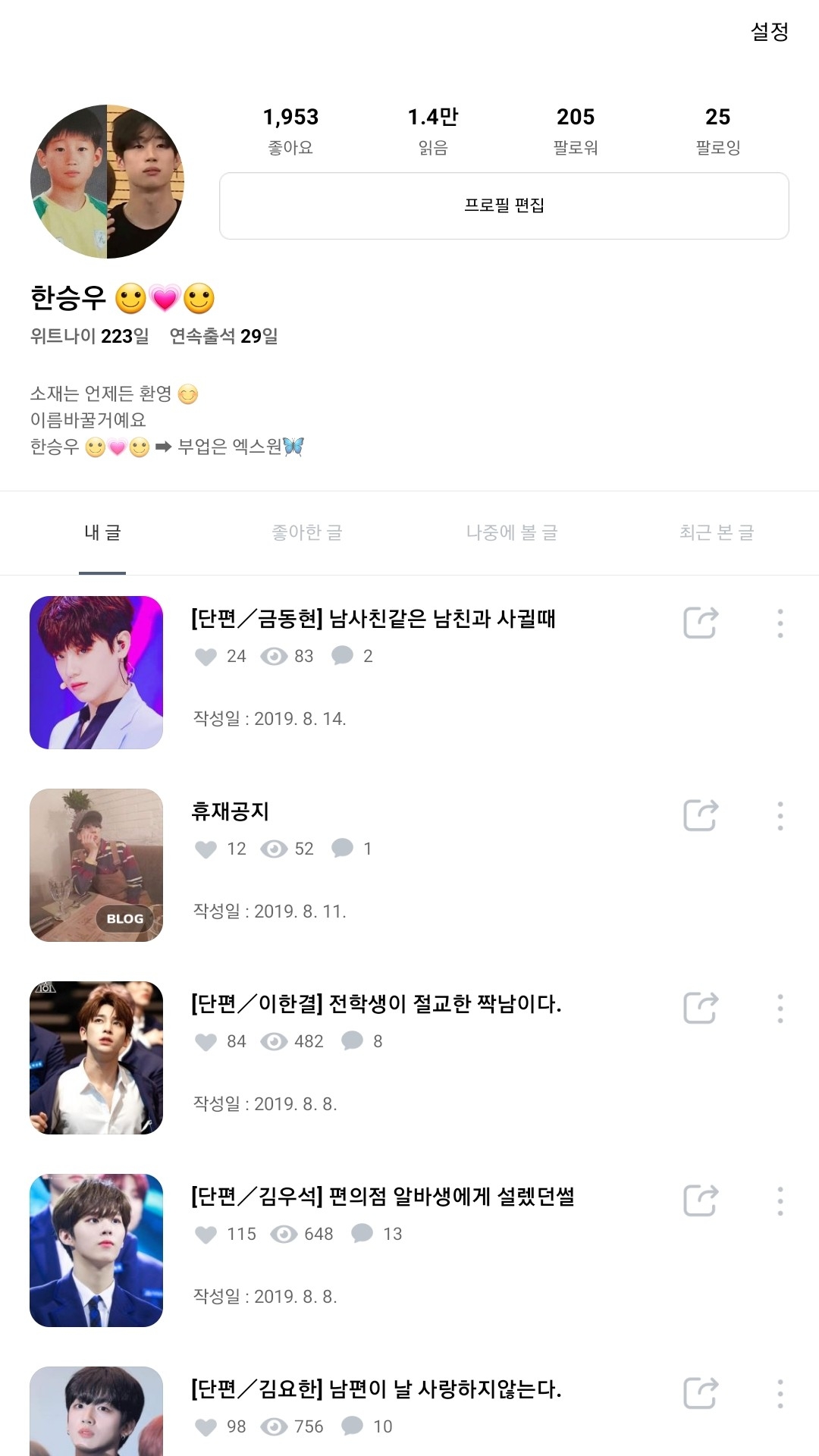Open 설정 settings
The image size is (819, 1456).
click(x=769, y=32)
